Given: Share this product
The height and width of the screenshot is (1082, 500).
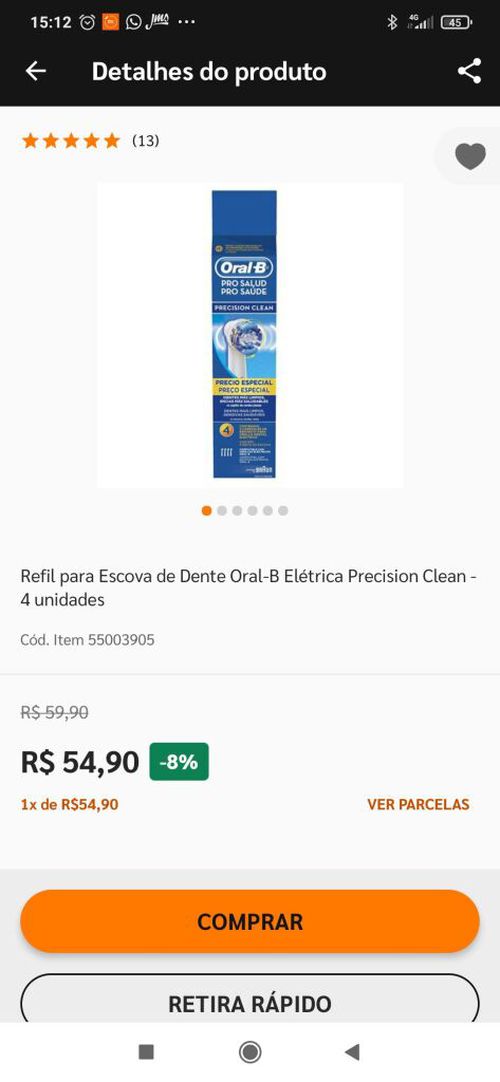Looking at the screenshot, I should click(x=469, y=71).
